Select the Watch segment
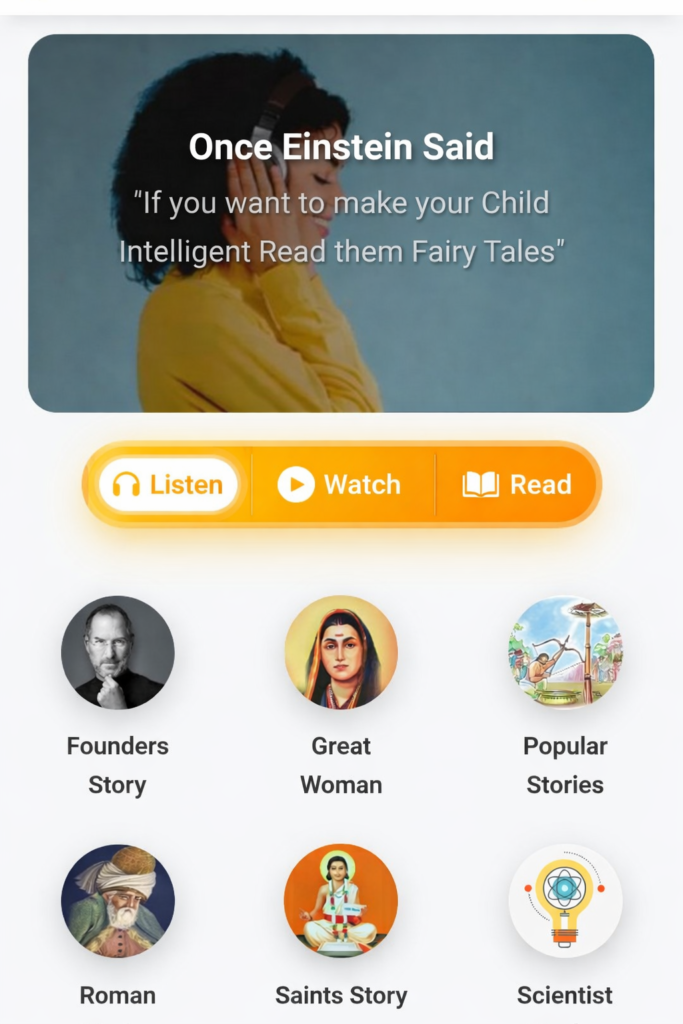 tap(340, 485)
